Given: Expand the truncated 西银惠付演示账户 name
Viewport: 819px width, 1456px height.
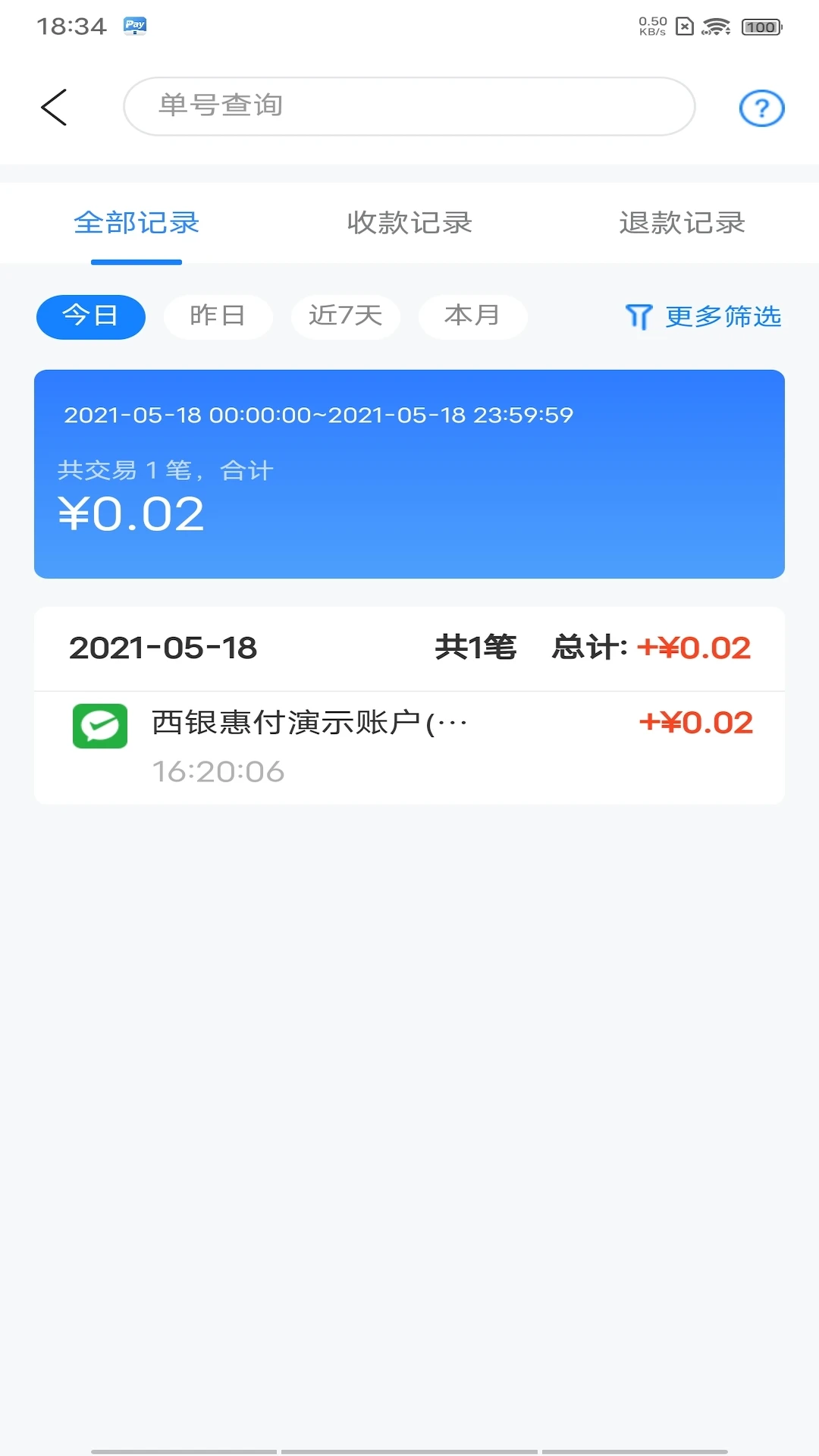Looking at the screenshot, I should (x=303, y=724).
